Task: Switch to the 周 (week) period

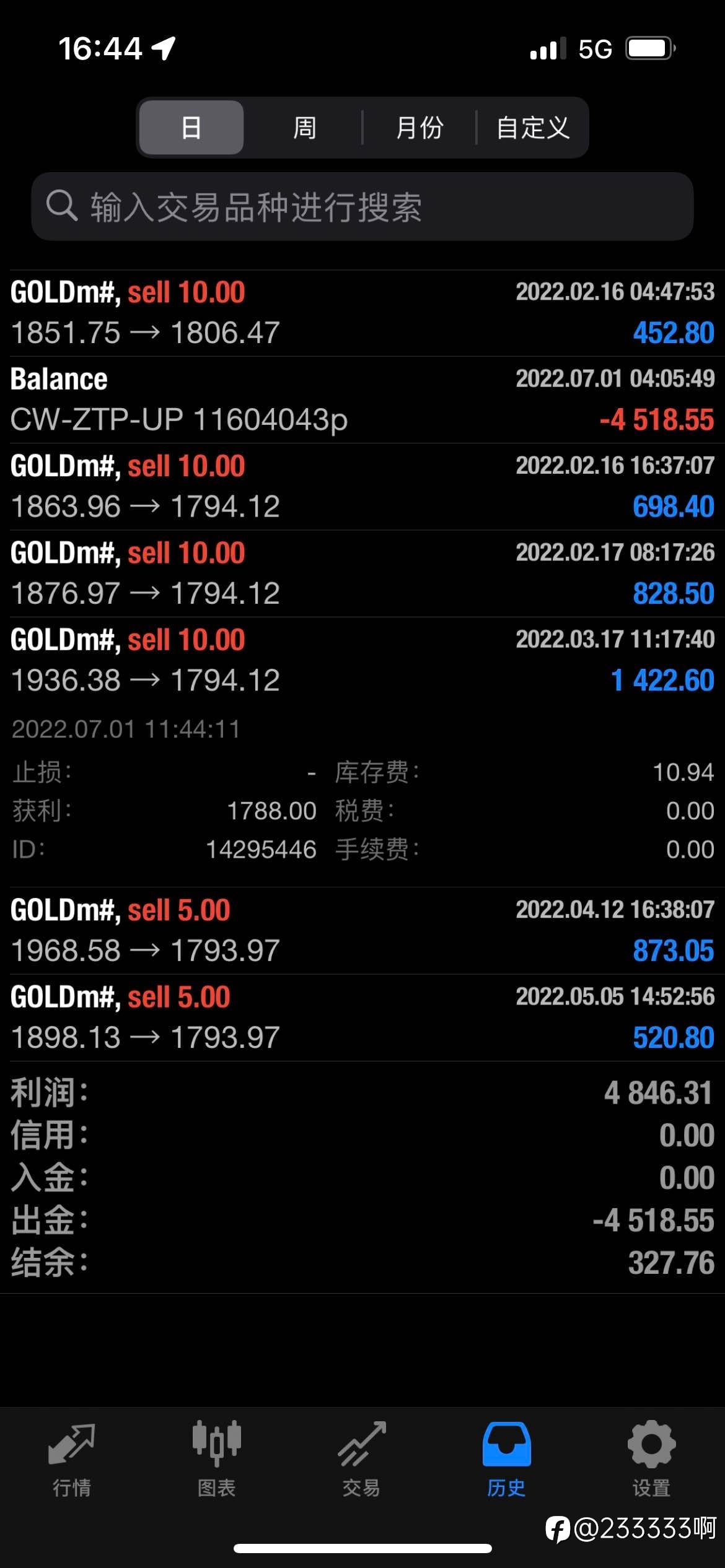Action: coord(304,128)
